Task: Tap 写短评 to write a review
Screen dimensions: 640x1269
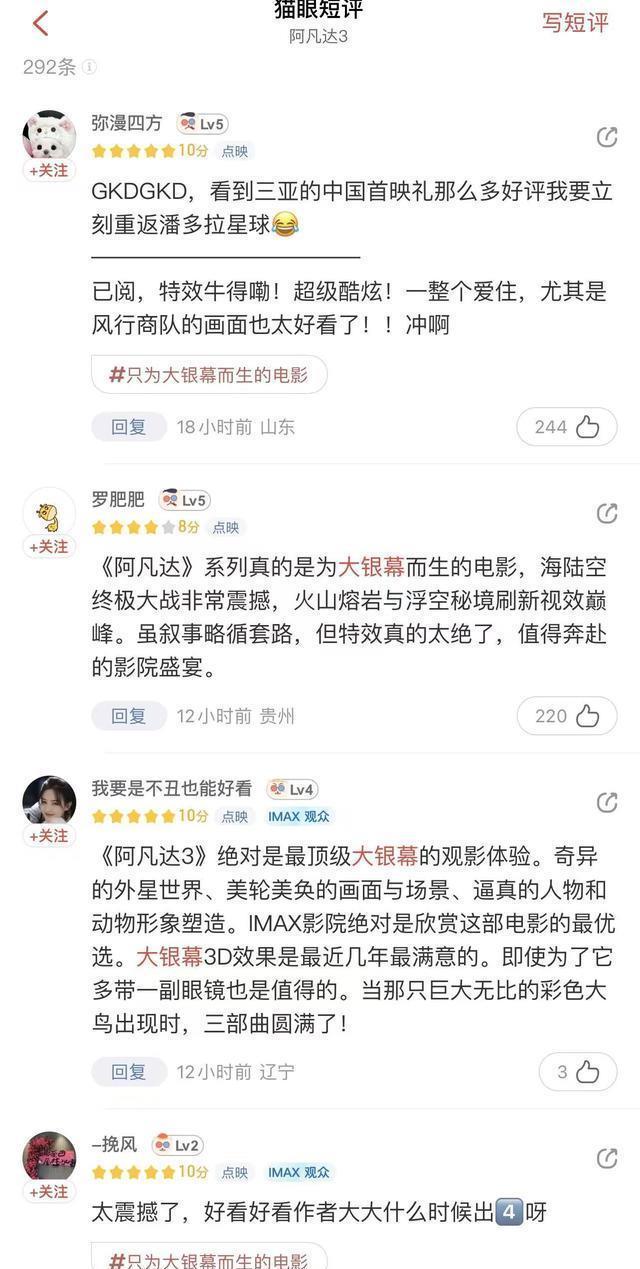Action: click(x=575, y=23)
